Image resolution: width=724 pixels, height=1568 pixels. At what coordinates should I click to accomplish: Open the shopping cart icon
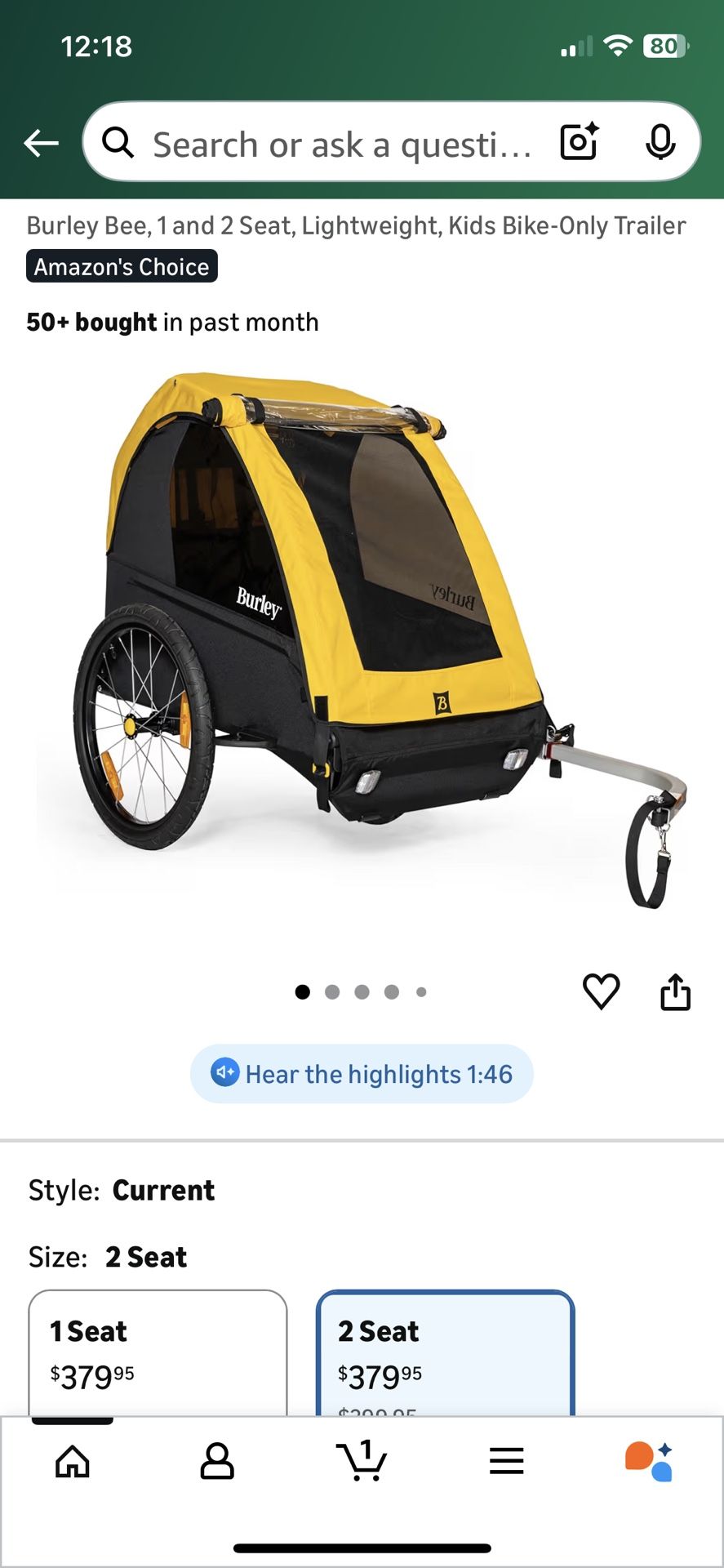click(362, 1461)
